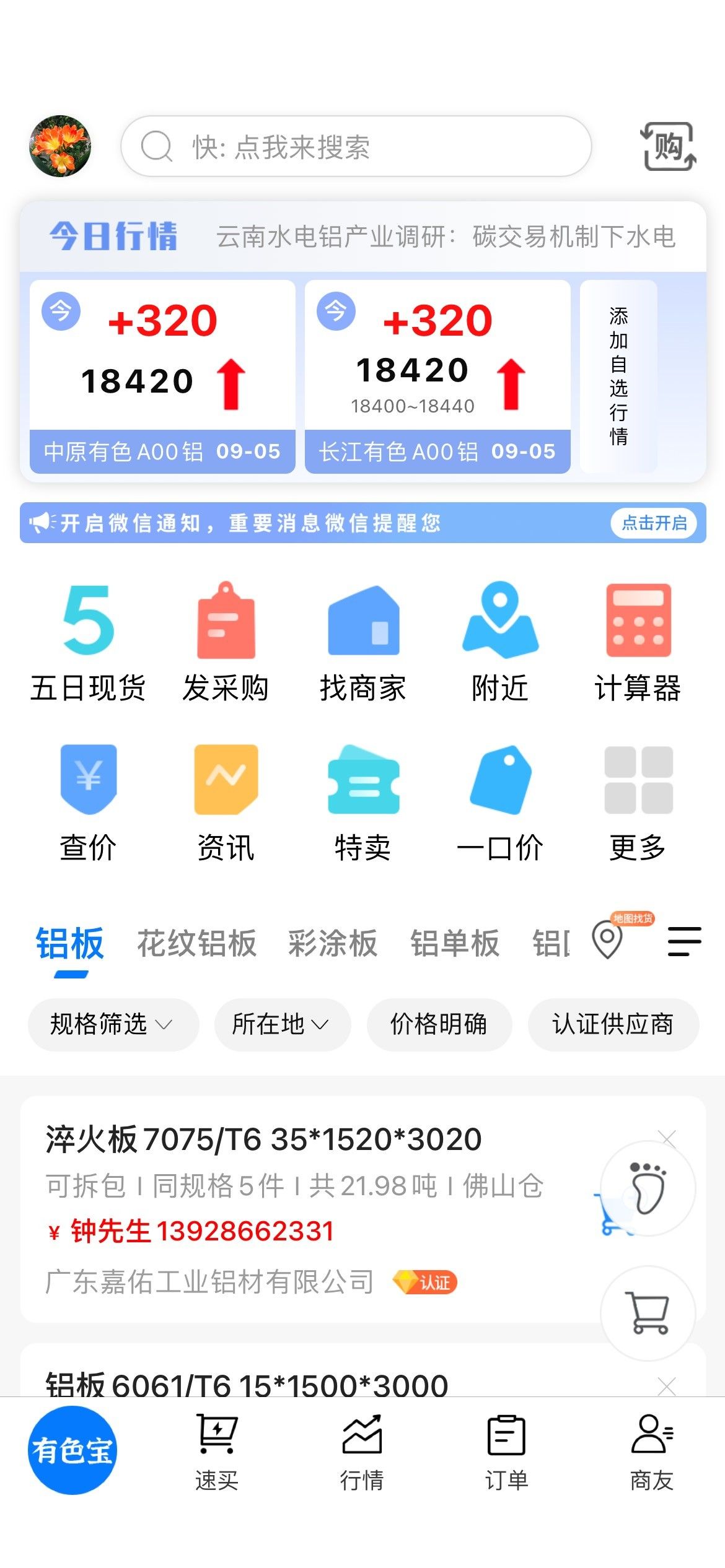The height and width of the screenshot is (1568, 725).
Task: Open the profile avatar
Action: click(x=60, y=146)
